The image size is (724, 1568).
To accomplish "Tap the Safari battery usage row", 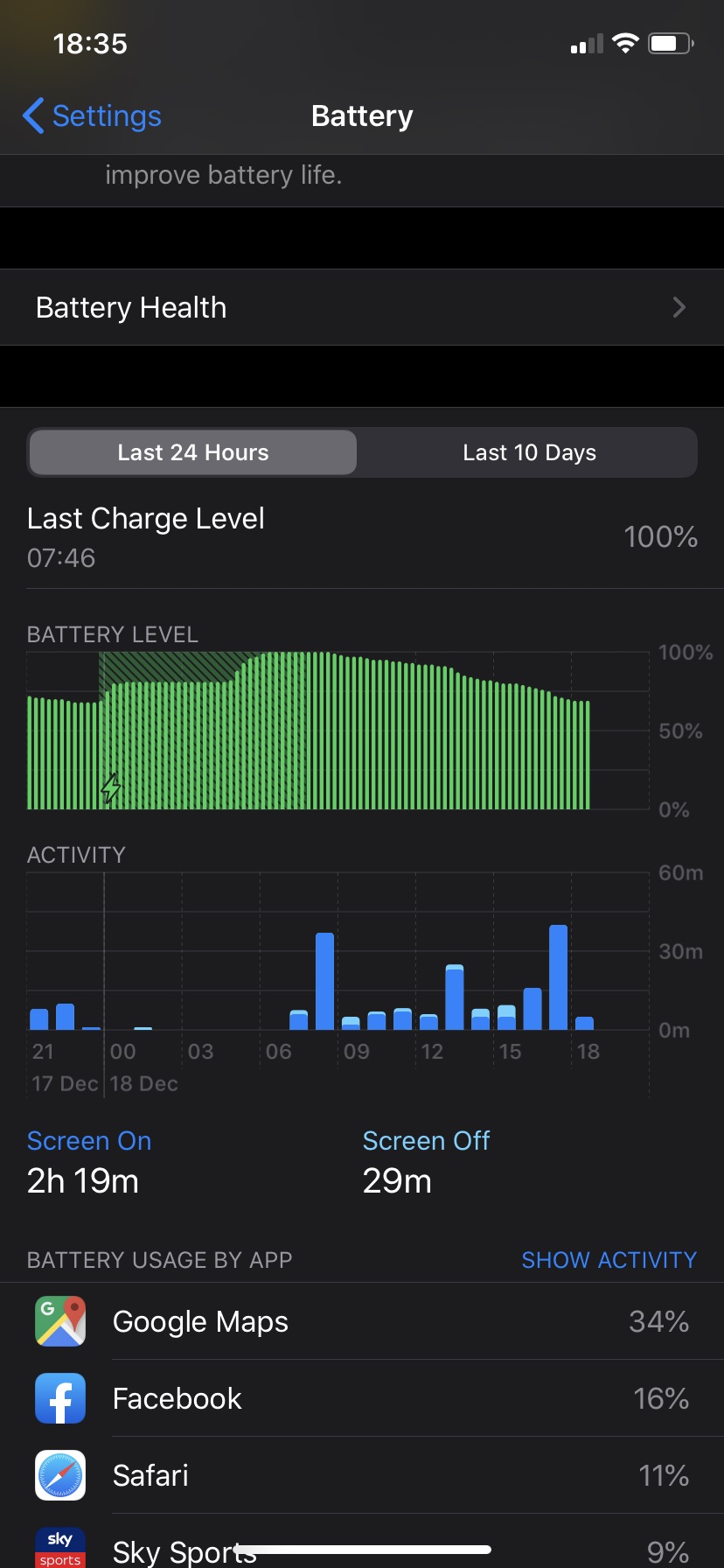I will [362, 1475].
